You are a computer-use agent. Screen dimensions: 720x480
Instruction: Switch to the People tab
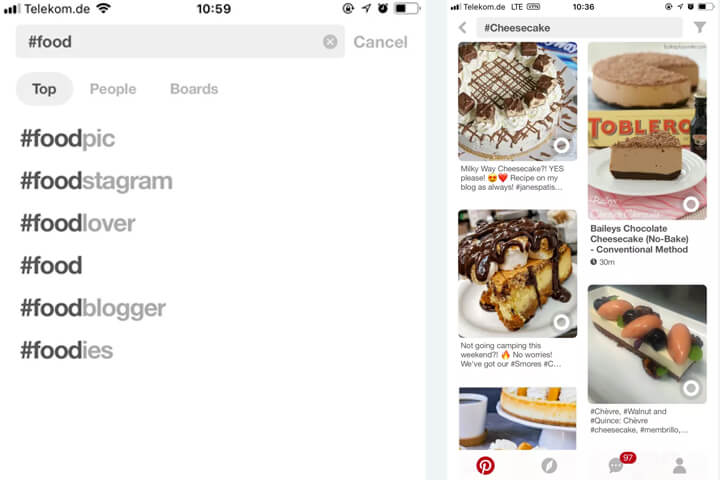113,89
